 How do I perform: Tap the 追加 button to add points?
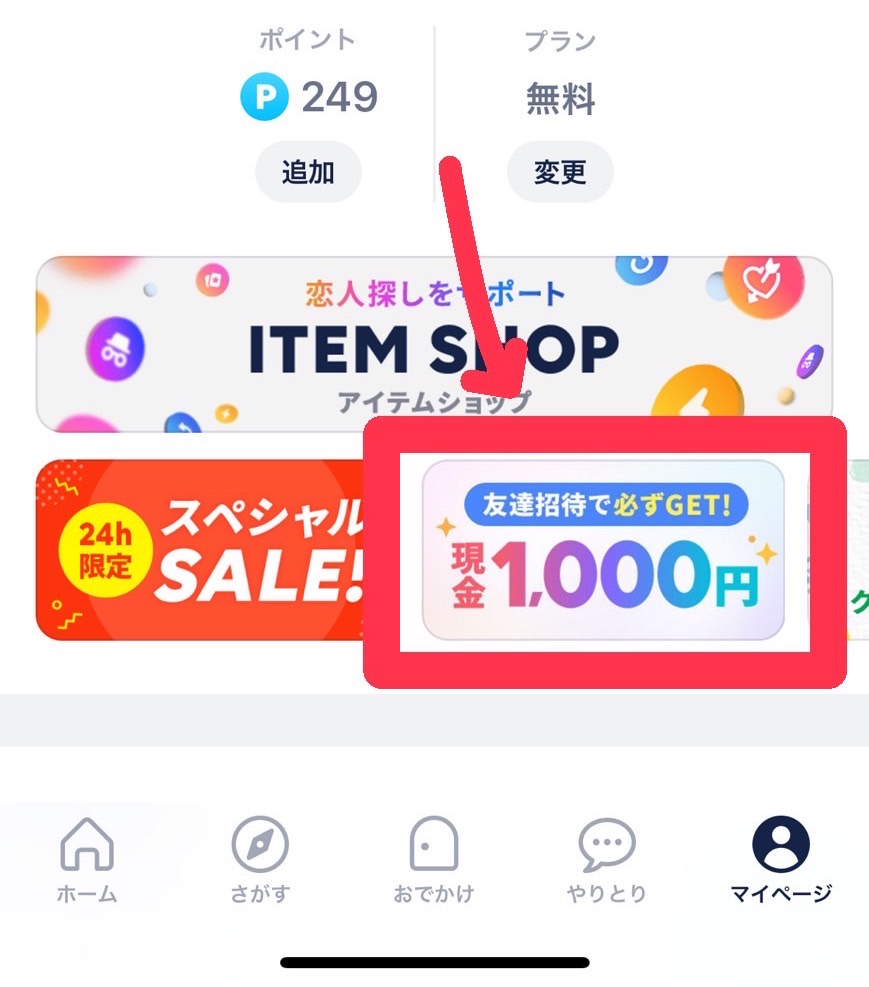point(307,173)
